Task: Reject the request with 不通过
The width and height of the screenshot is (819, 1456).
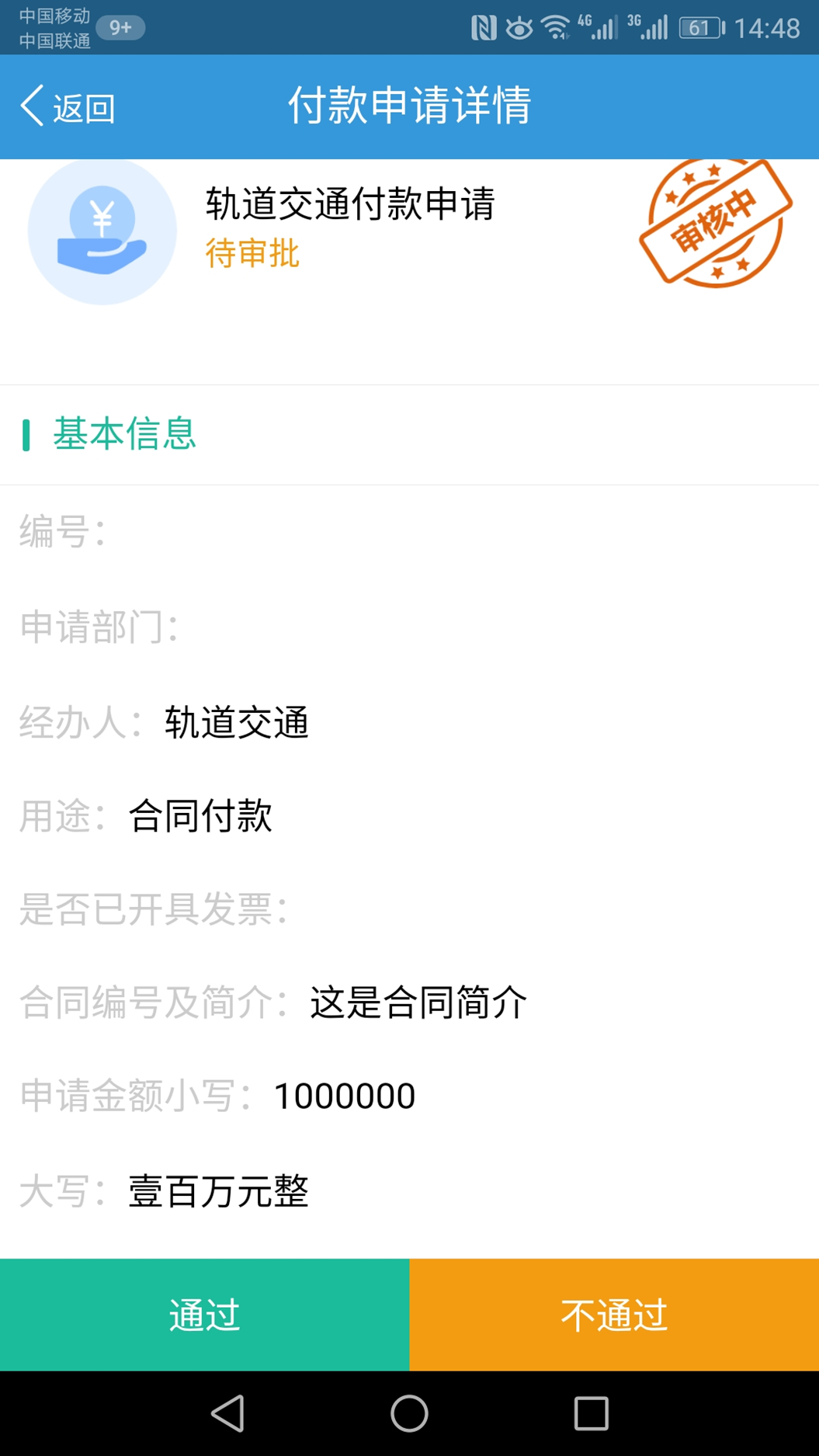Action: tap(614, 1315)
